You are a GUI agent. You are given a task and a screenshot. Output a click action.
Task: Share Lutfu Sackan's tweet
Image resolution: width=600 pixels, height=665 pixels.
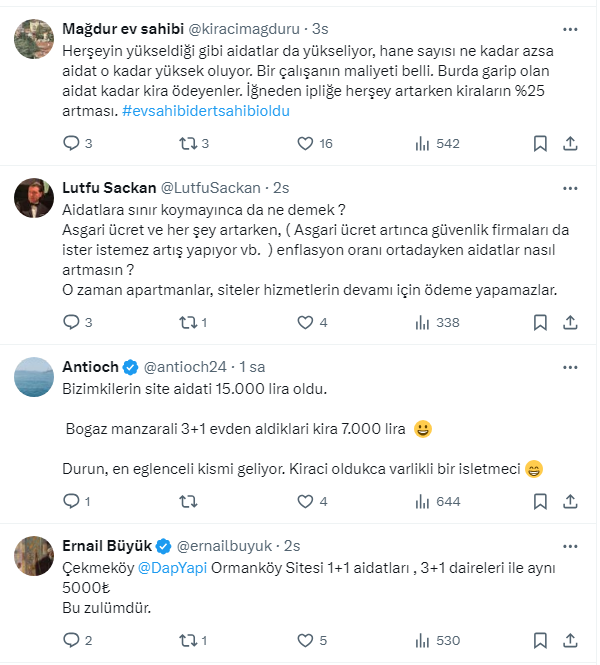(570, 323)
